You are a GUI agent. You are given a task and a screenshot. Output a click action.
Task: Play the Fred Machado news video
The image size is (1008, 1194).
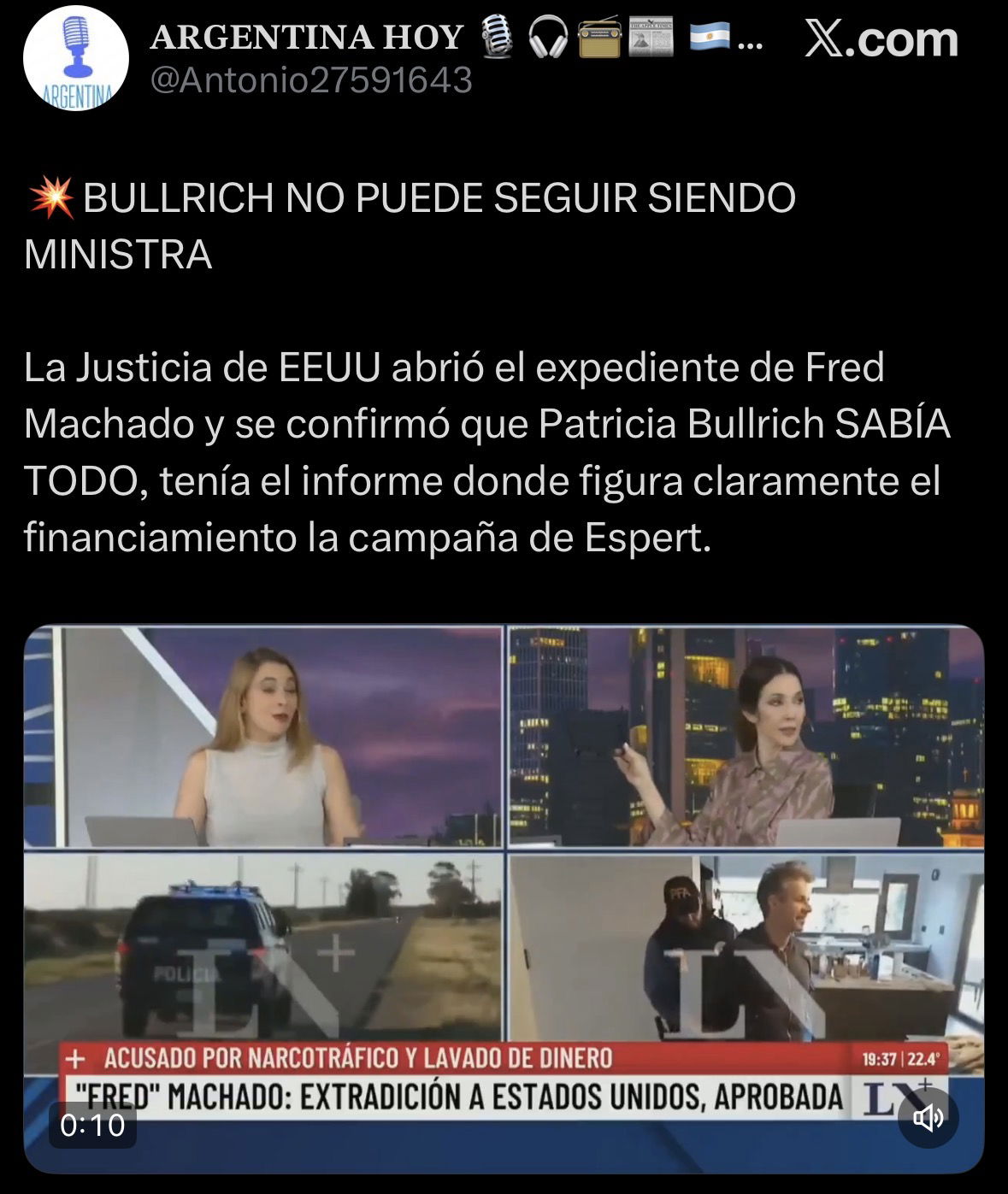[504, 897]
